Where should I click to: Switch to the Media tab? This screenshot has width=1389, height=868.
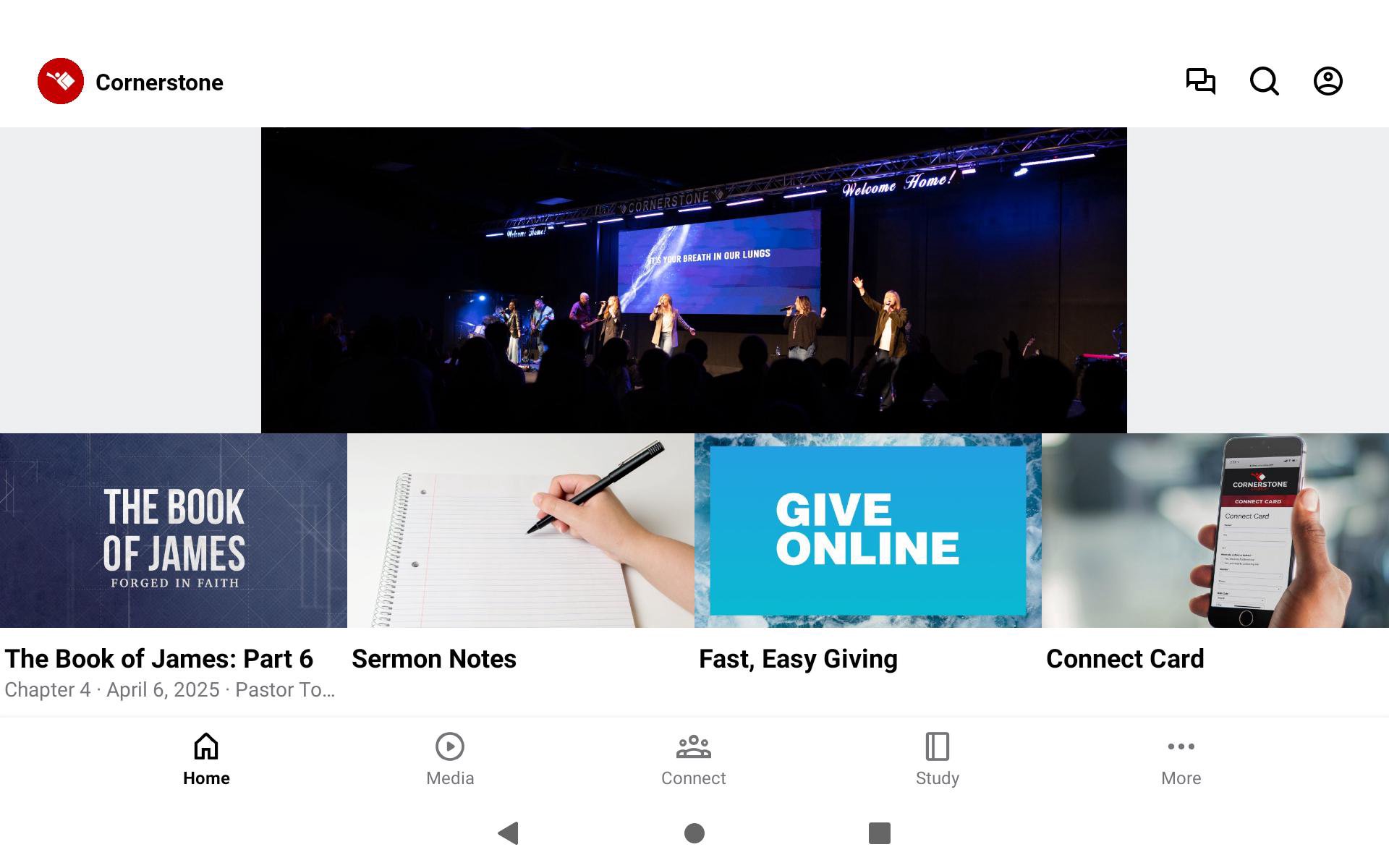450,759
